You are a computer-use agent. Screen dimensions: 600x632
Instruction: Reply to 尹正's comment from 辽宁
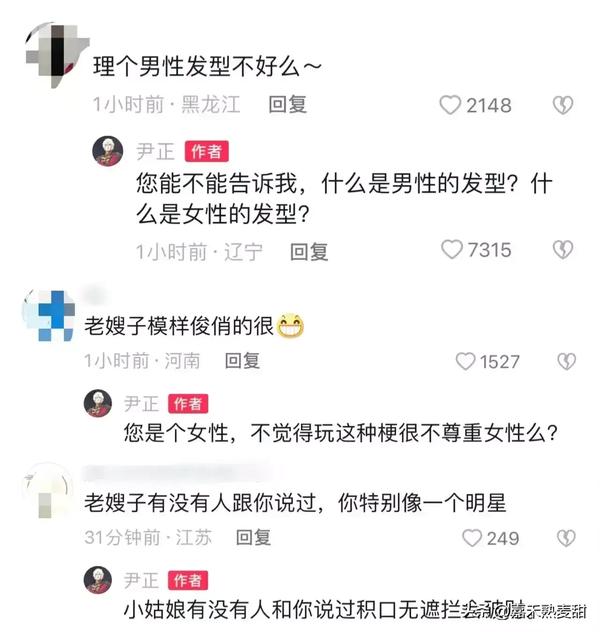point(309,251)
